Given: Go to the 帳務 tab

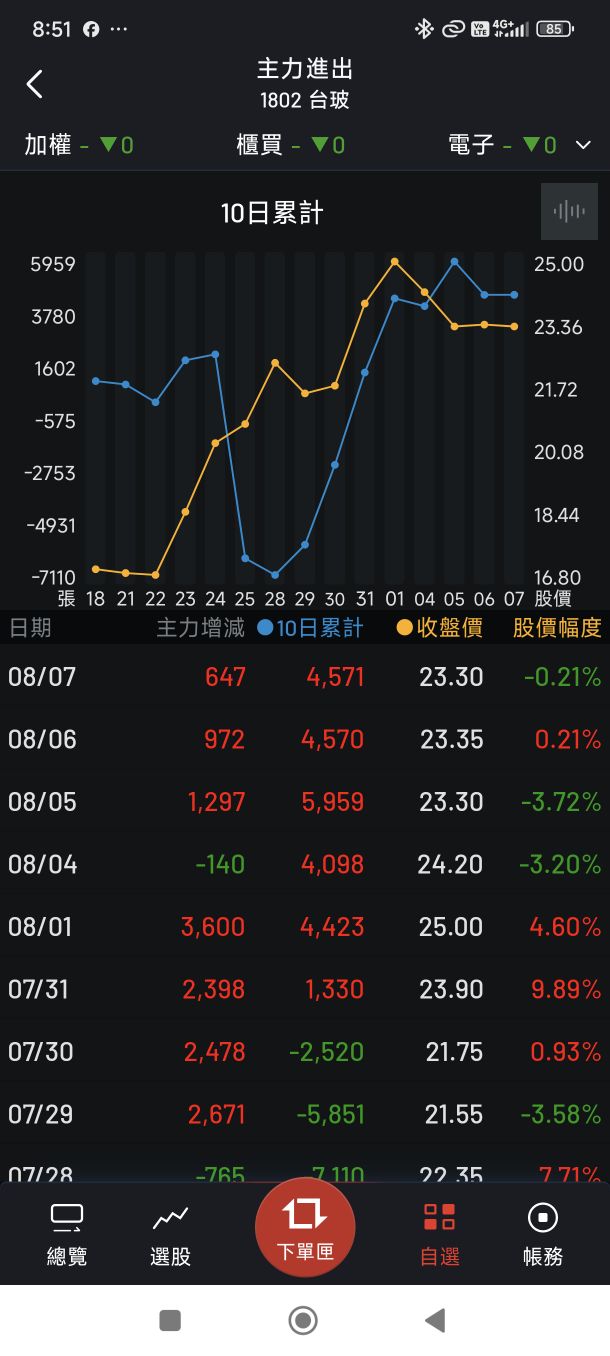Looking at the screenshot, I should coord(543,1233).
